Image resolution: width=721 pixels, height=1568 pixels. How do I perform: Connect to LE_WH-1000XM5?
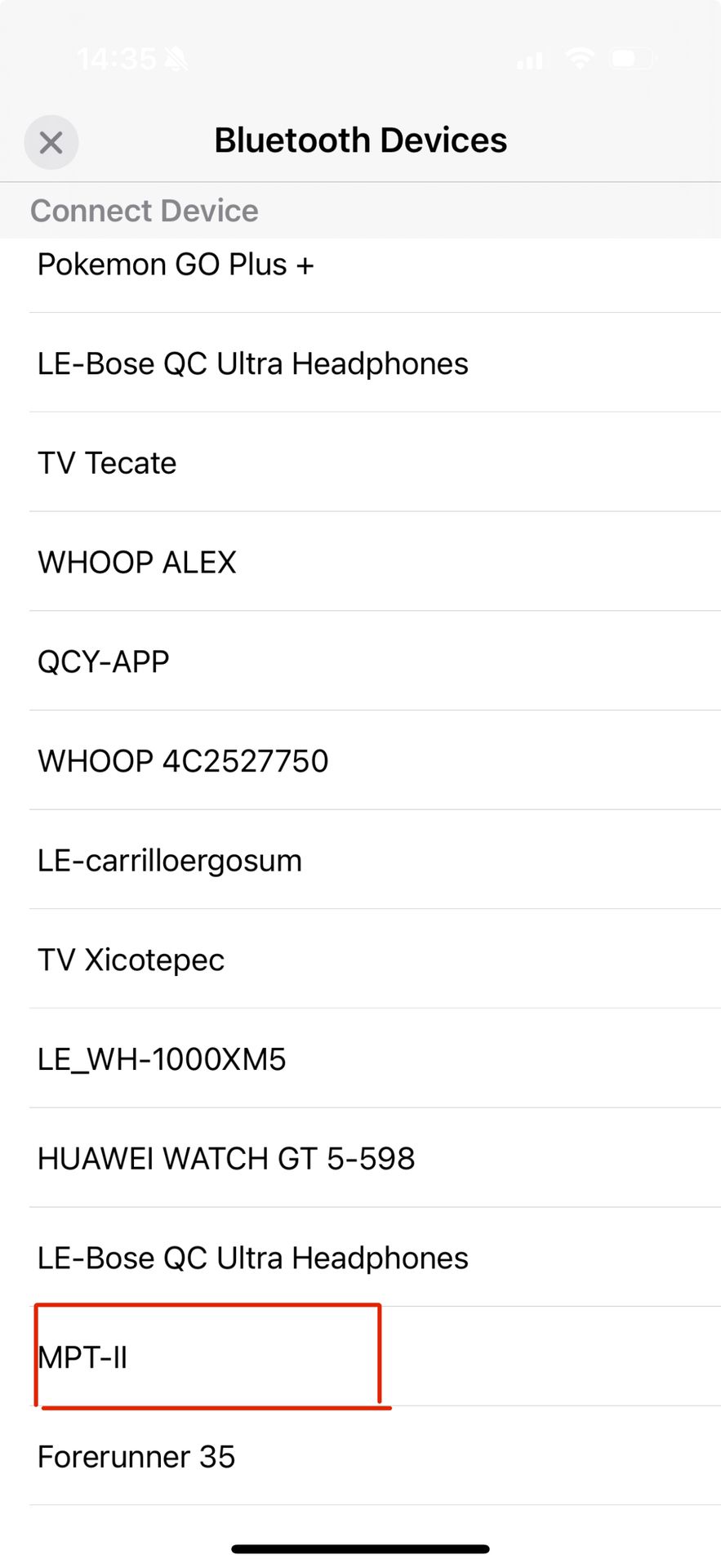click(x=360, y=1059)
